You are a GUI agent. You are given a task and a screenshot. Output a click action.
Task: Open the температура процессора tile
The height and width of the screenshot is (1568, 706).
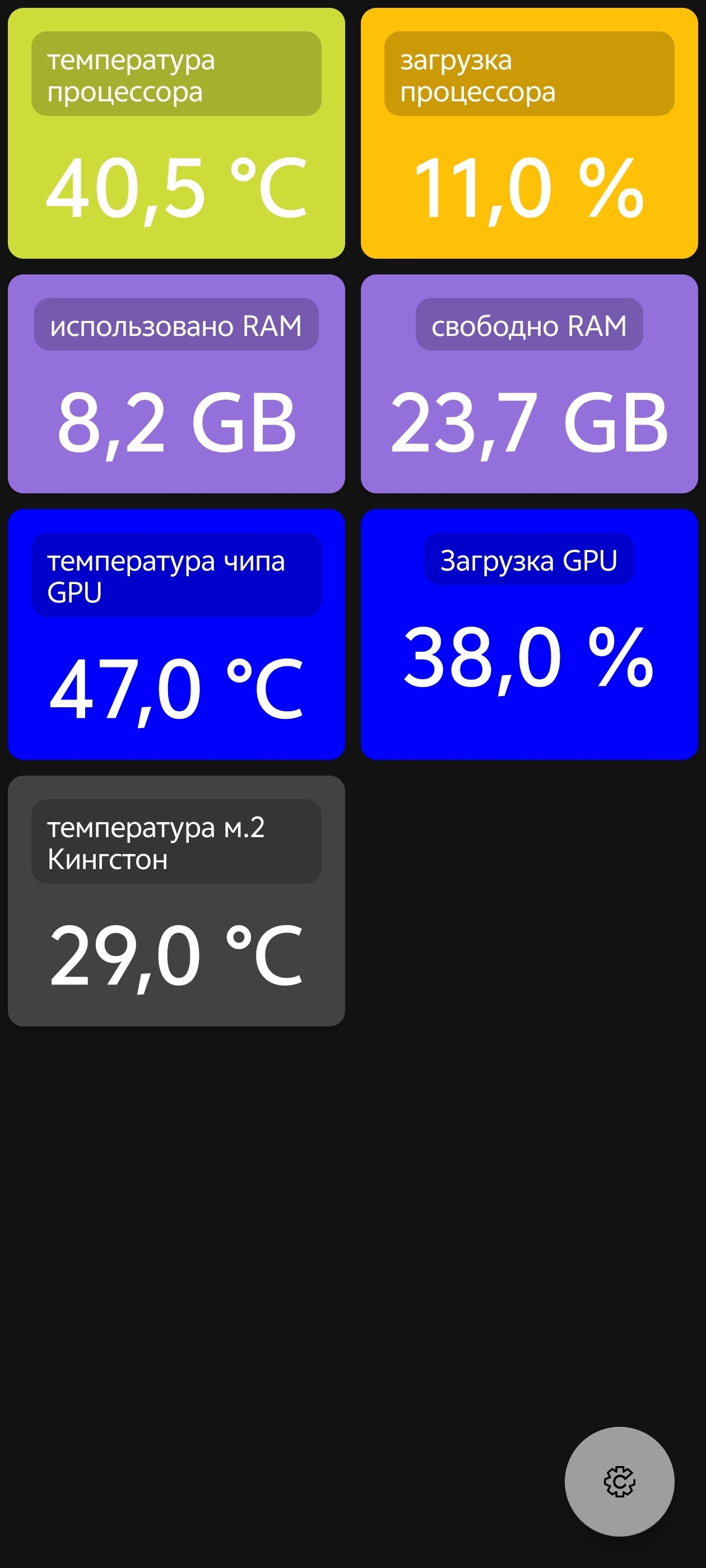pos(176,133)
